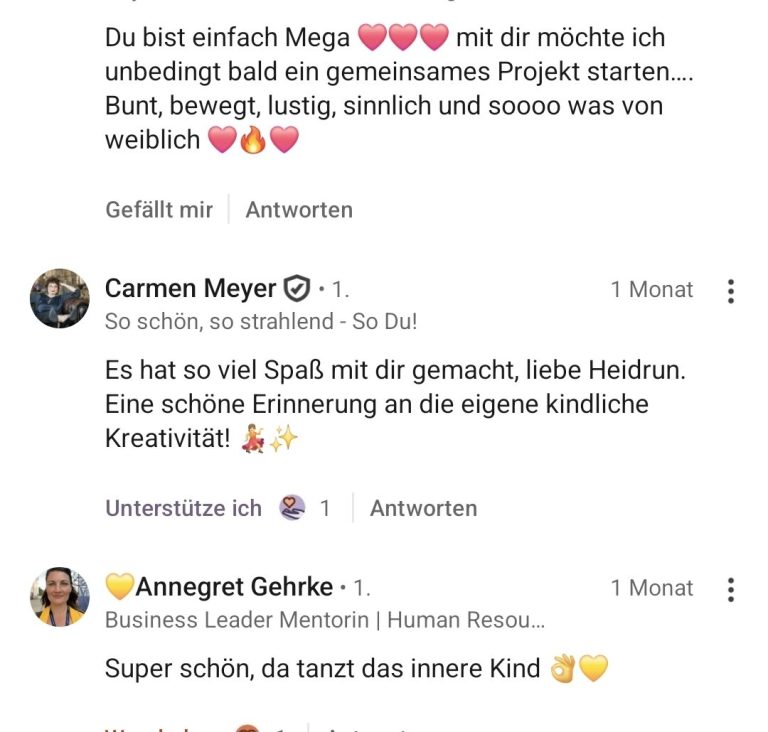Open Carmen Meyer's profile via her name
This screenshot has height=732, width=768.
[x=191, y=288]
